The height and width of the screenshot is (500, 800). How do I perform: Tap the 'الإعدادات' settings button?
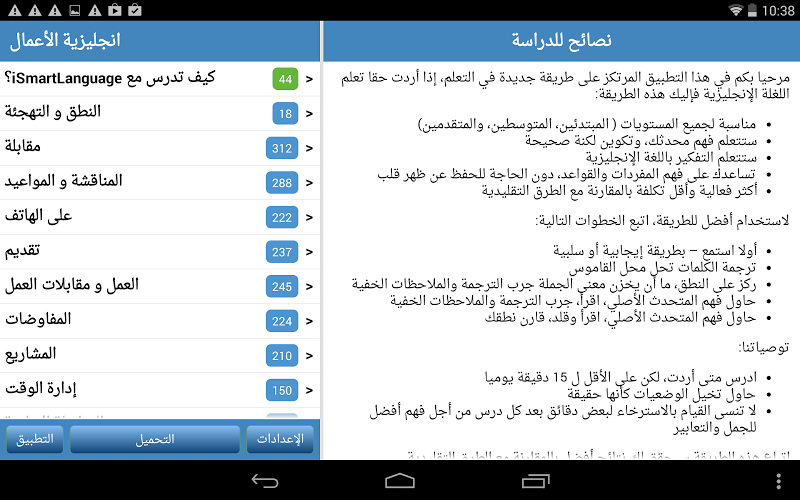281,439
